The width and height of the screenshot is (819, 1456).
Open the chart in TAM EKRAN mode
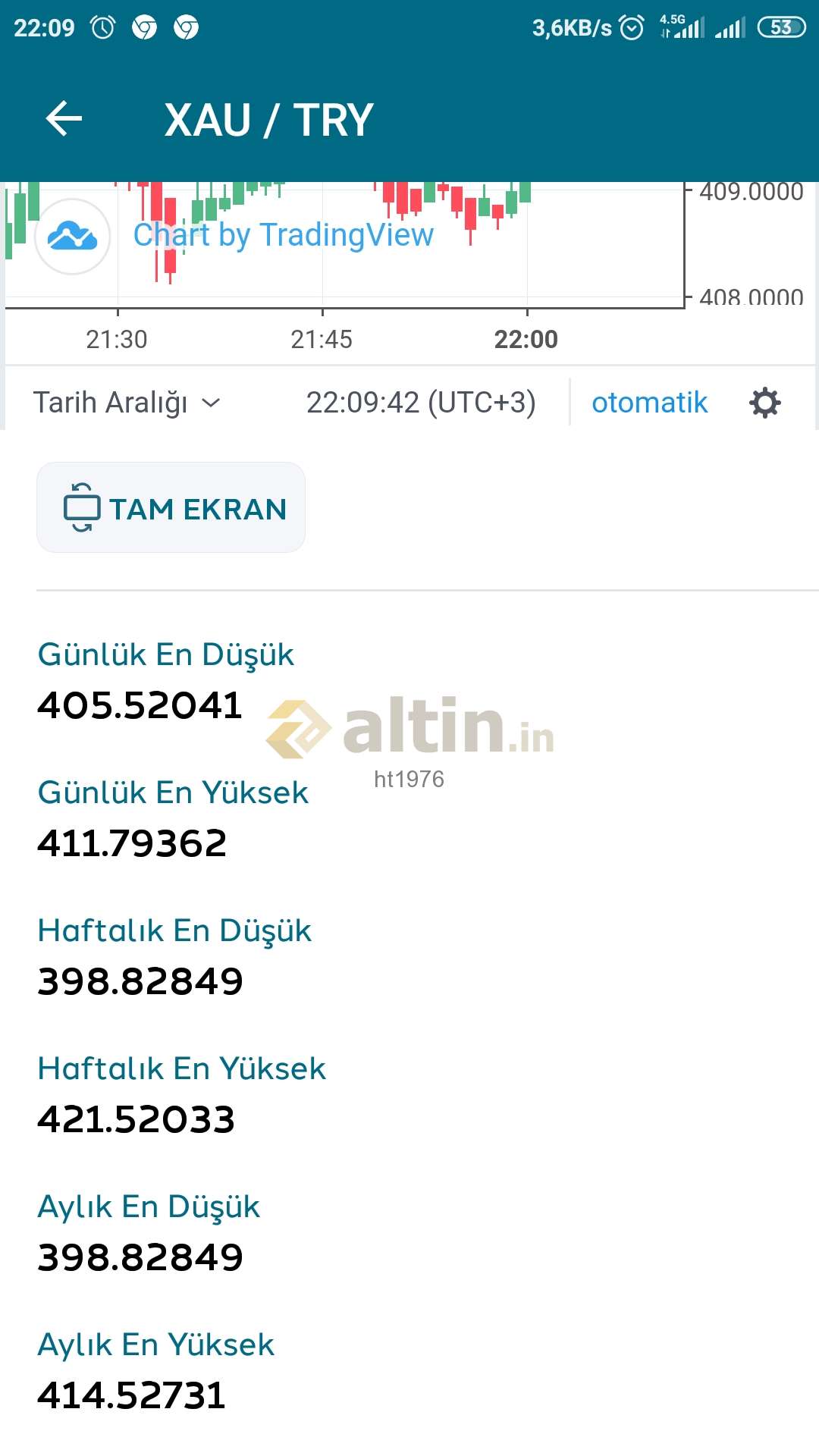click(171, 507)
